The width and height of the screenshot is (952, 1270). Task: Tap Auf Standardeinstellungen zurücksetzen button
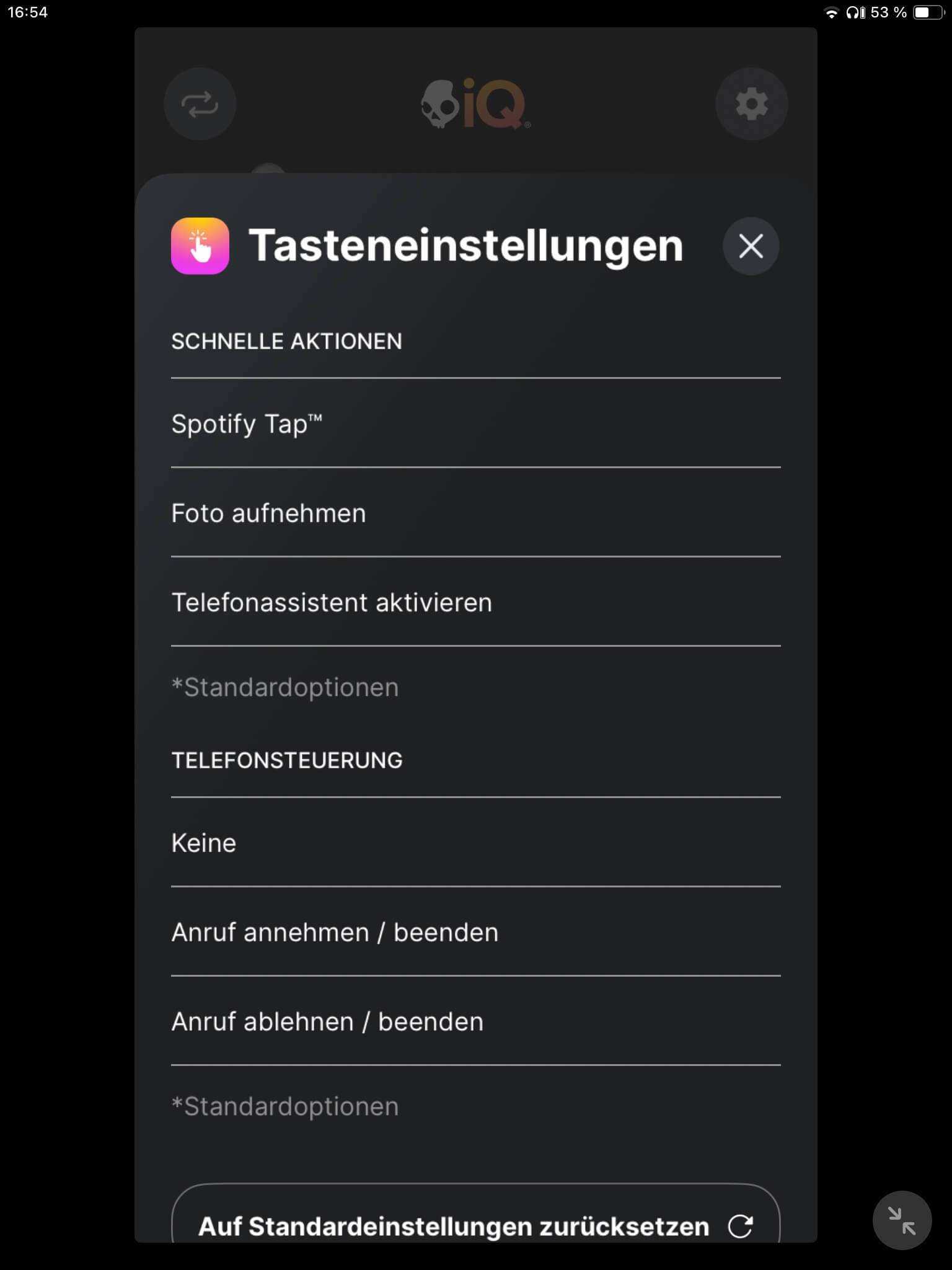point(475,1225)
